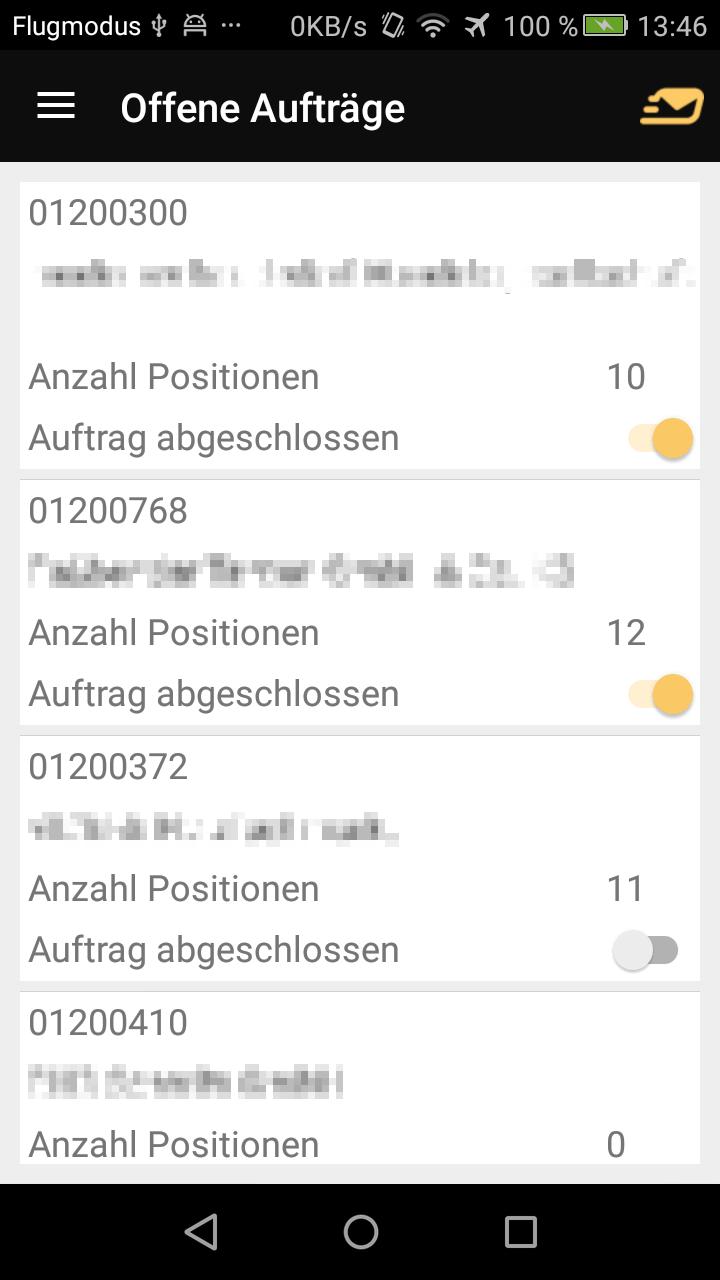
Task: Open order 01200300
Action: (108, 213)
